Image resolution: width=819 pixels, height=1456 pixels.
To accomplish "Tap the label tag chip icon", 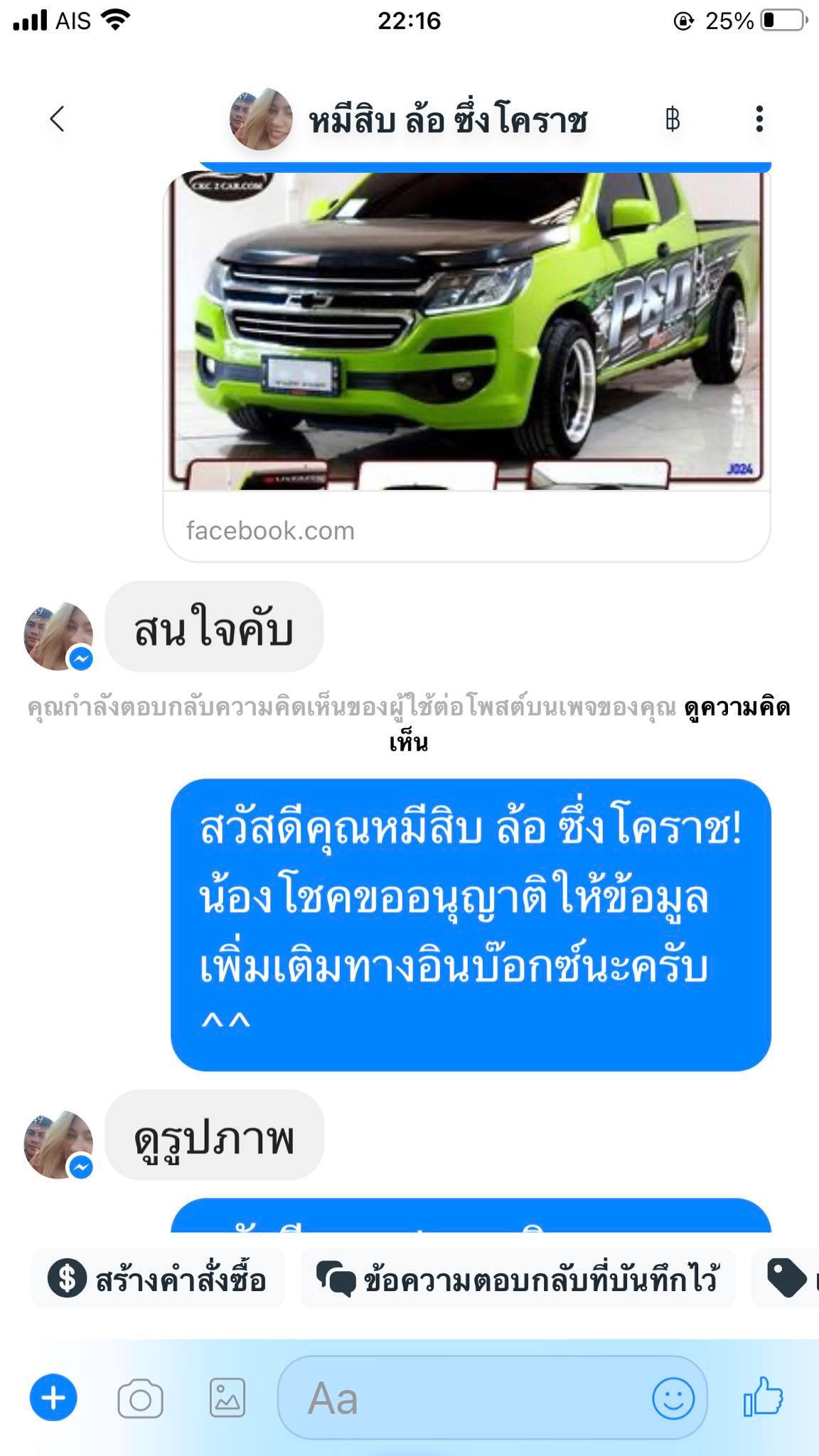I will point(786,1278).
